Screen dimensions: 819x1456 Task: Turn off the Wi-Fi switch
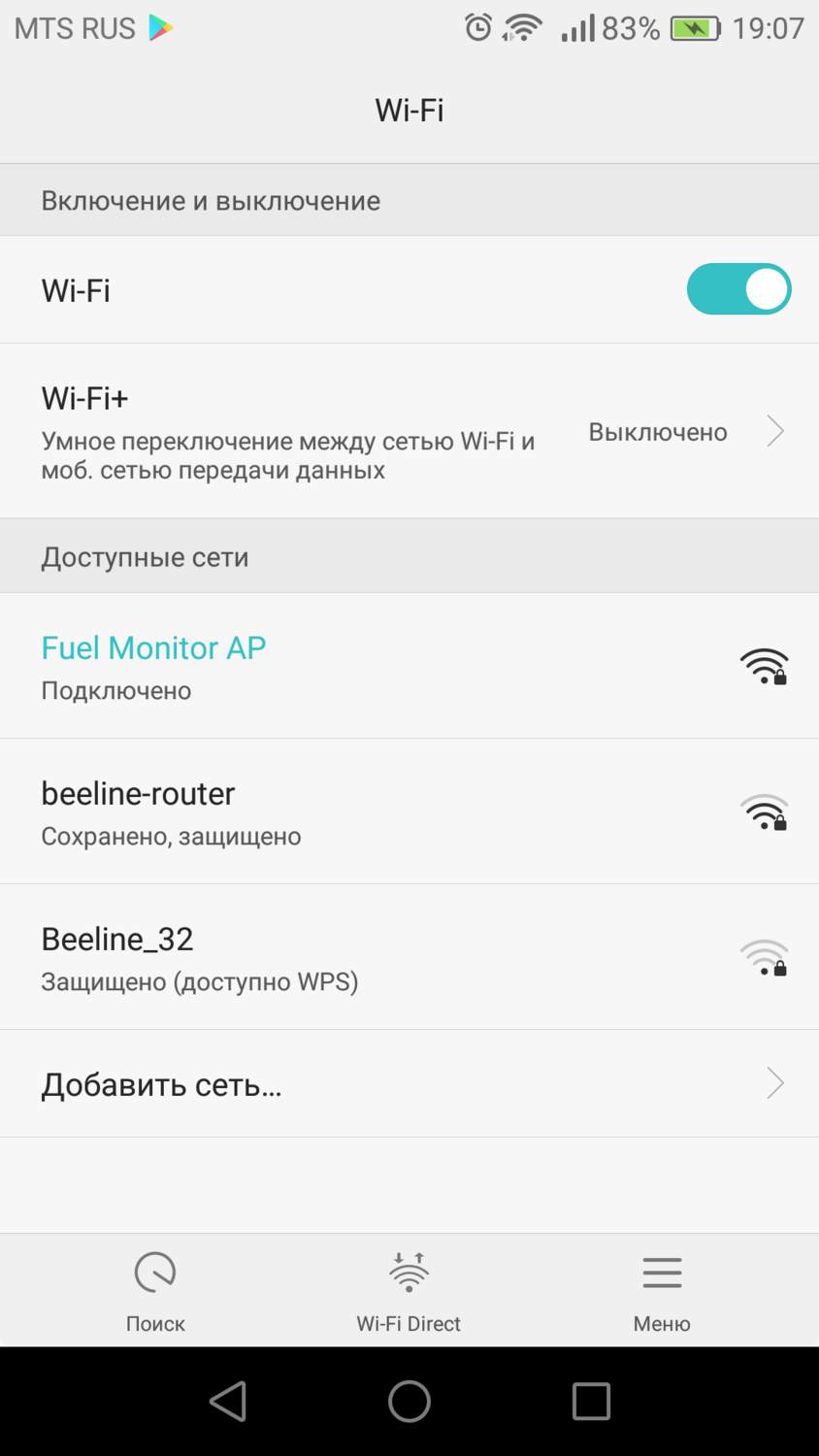[x=738, y=289]
